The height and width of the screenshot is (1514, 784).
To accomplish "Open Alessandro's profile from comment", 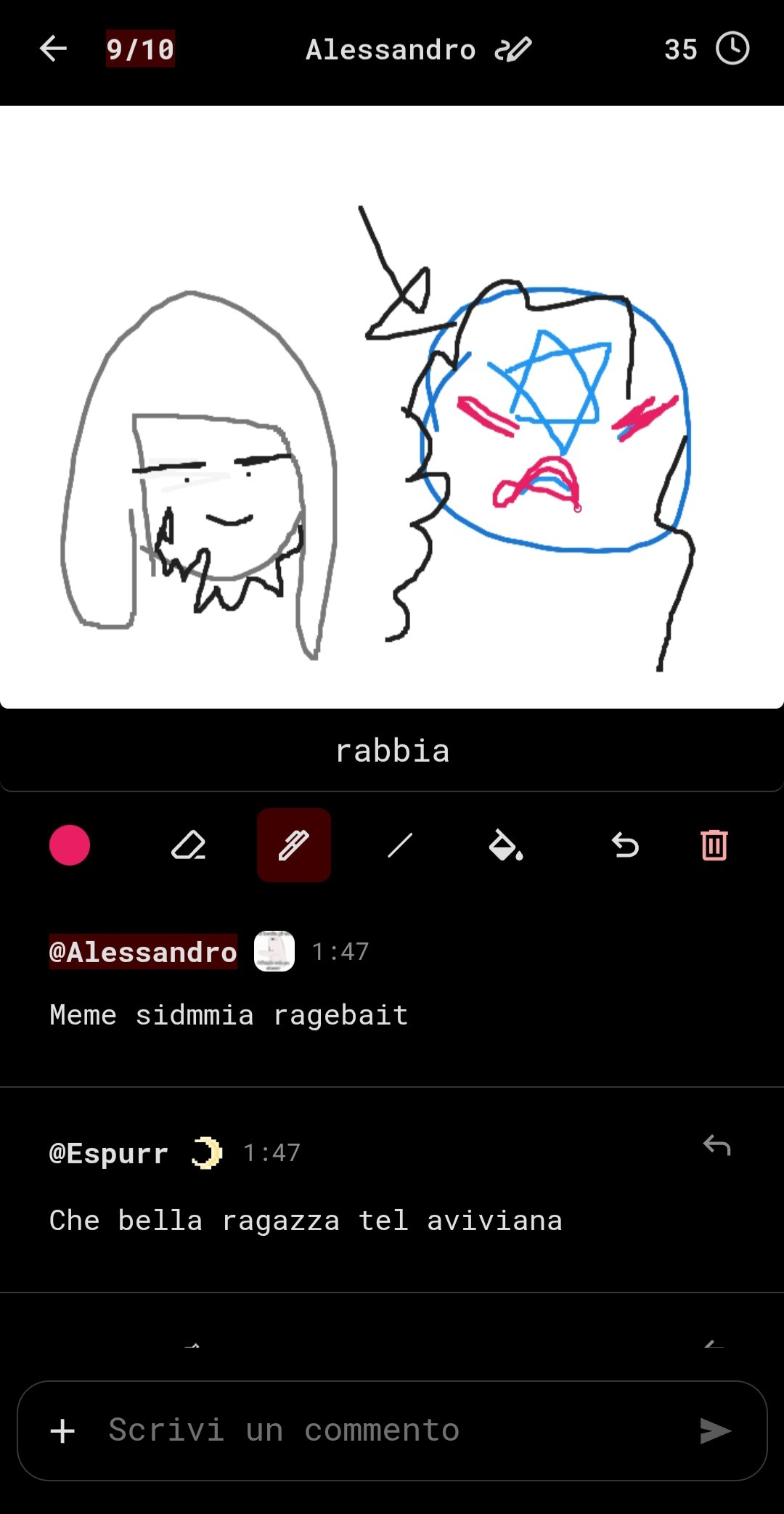I will pyautogui.click(x=143, y=951).
